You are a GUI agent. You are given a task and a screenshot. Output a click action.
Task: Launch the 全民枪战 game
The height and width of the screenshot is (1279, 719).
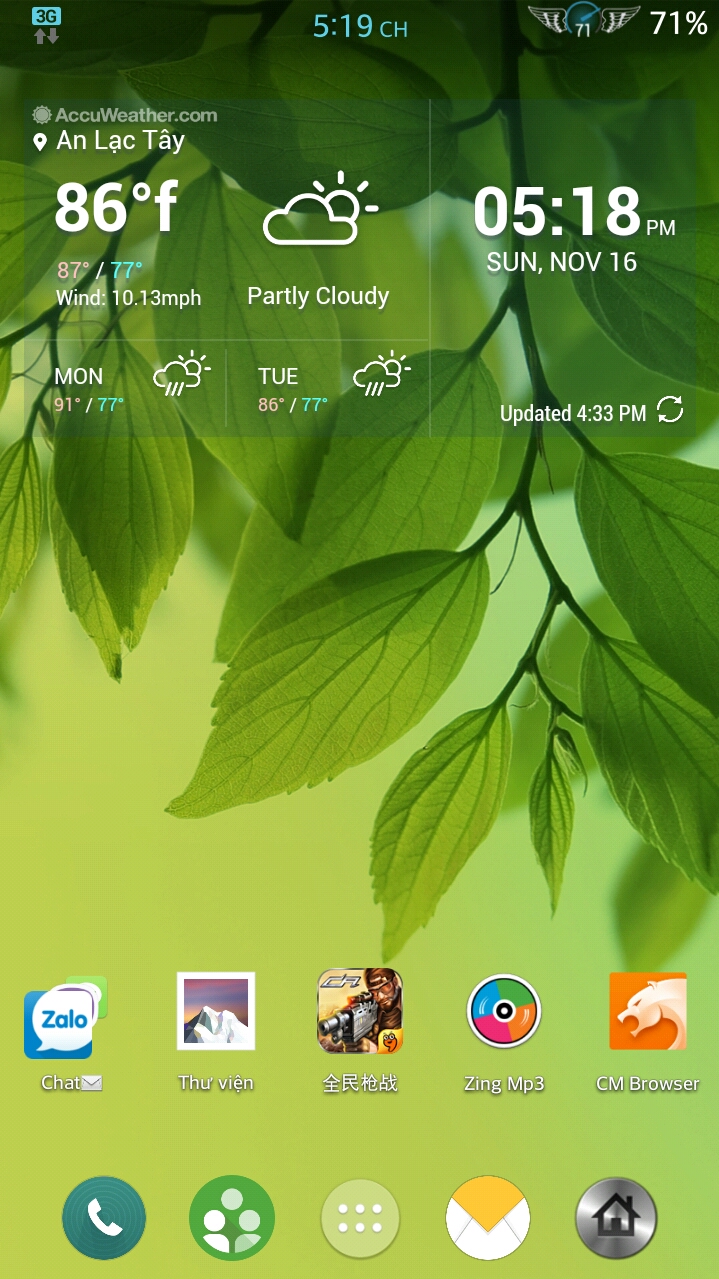click(360, 1012)
